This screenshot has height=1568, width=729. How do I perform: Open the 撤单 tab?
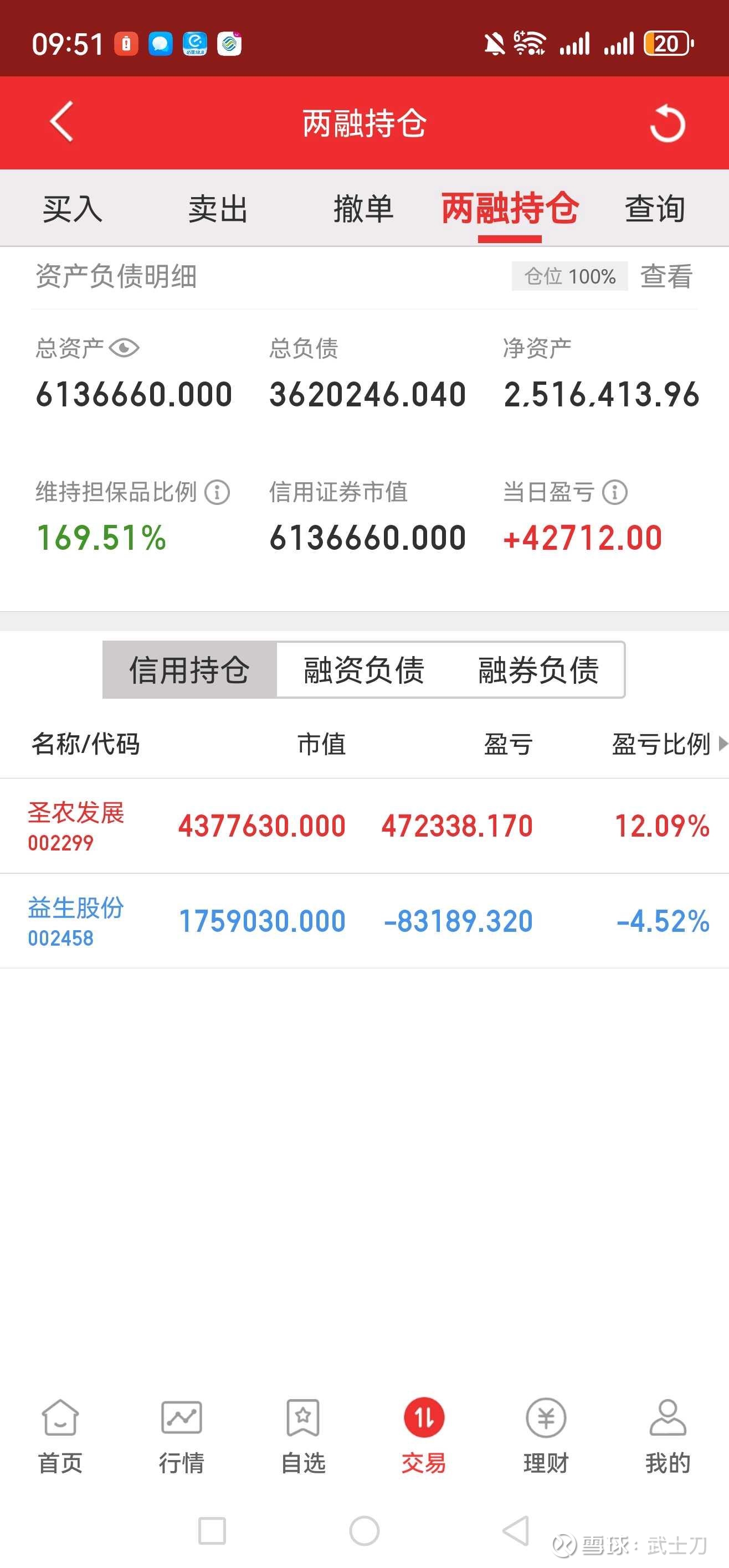[x=363, y=209]
